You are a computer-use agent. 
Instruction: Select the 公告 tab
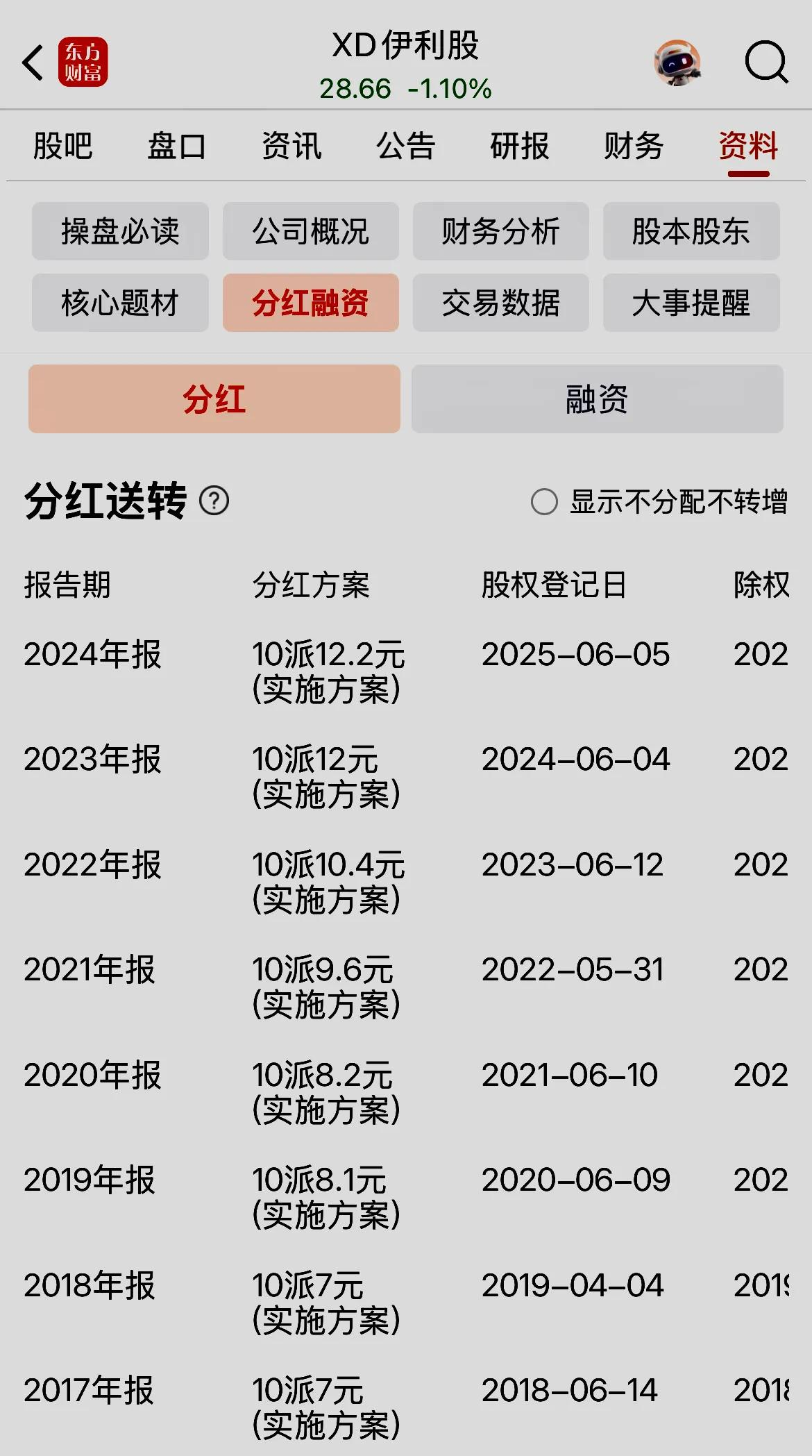pyautogui.click(x=405, y=147)
